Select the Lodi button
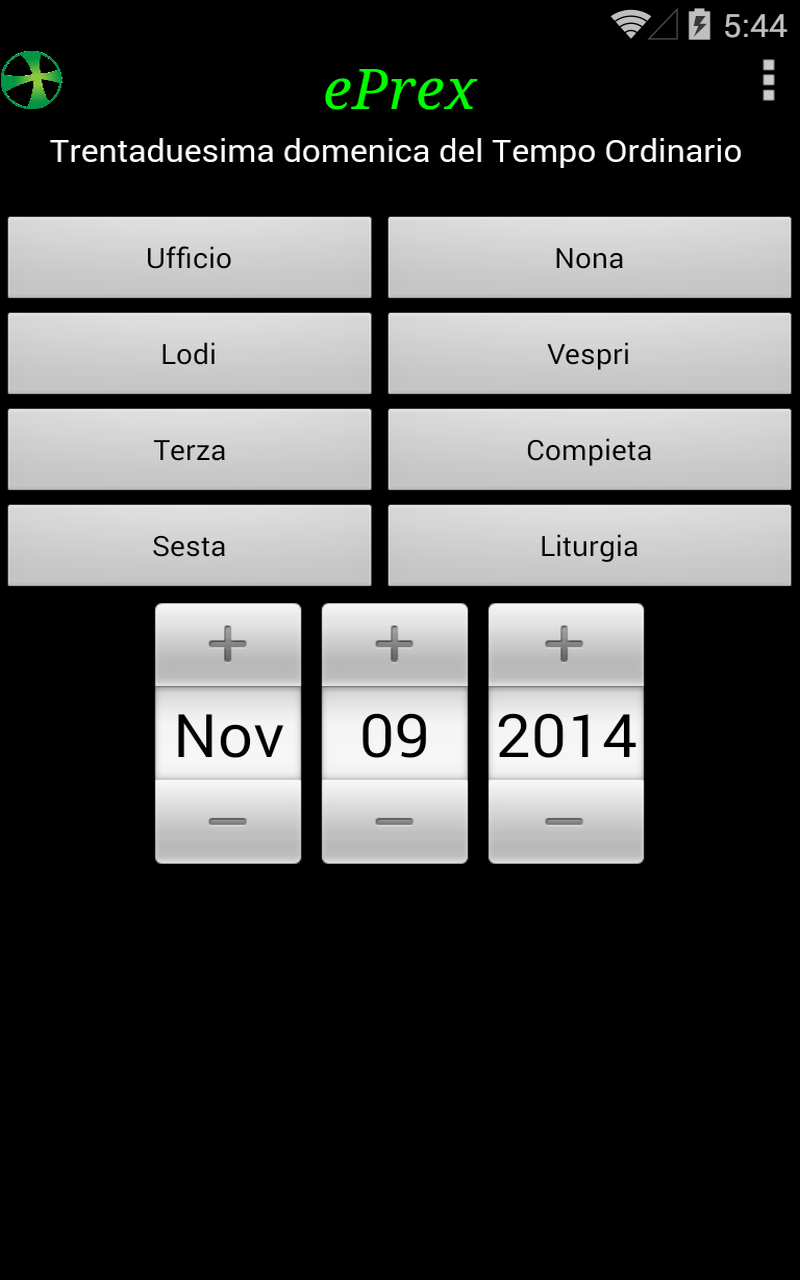The image size is (800, 1280). tap(189, 354)
